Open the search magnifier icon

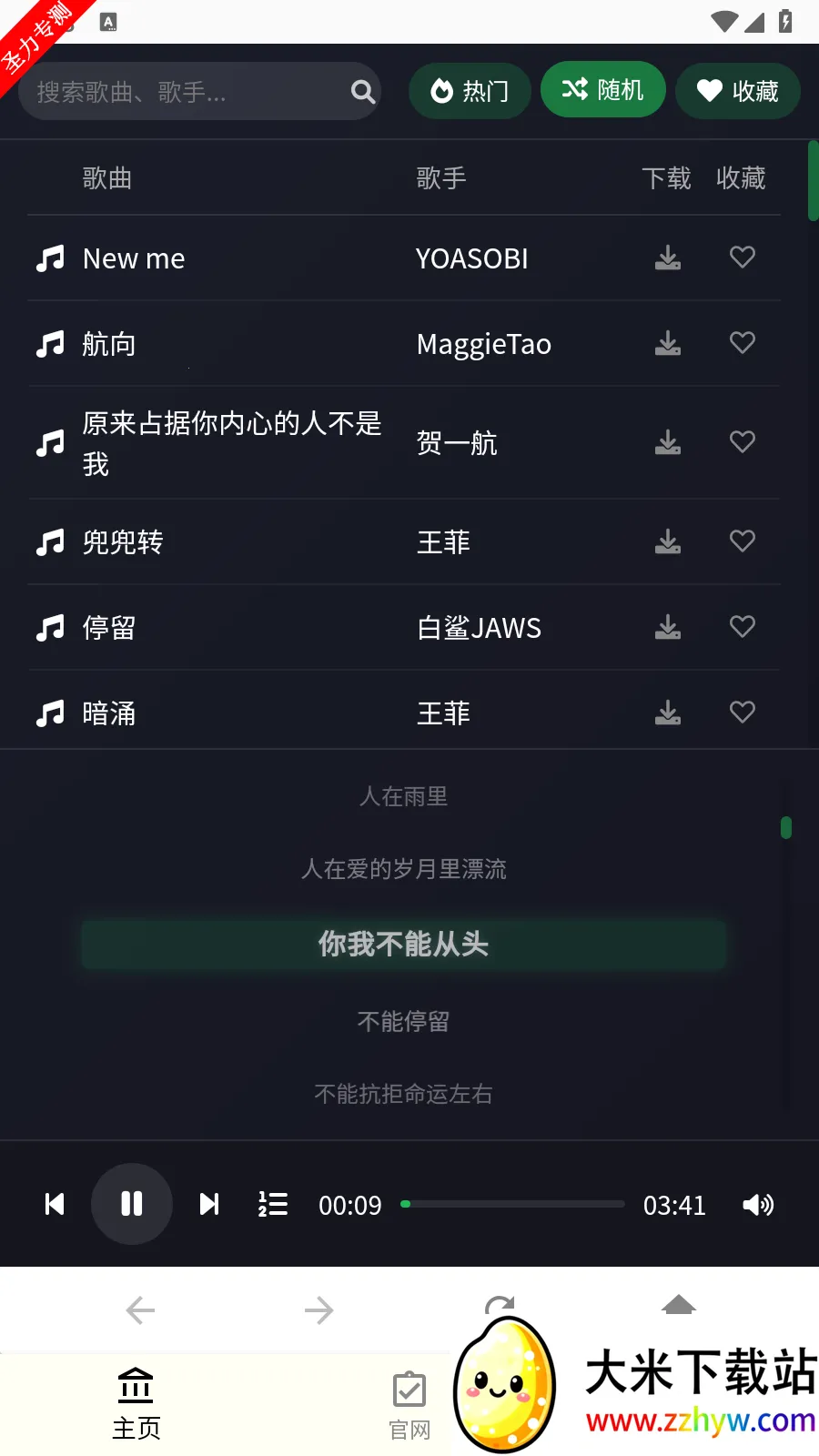pyautogui.click(x=362, y=91)
